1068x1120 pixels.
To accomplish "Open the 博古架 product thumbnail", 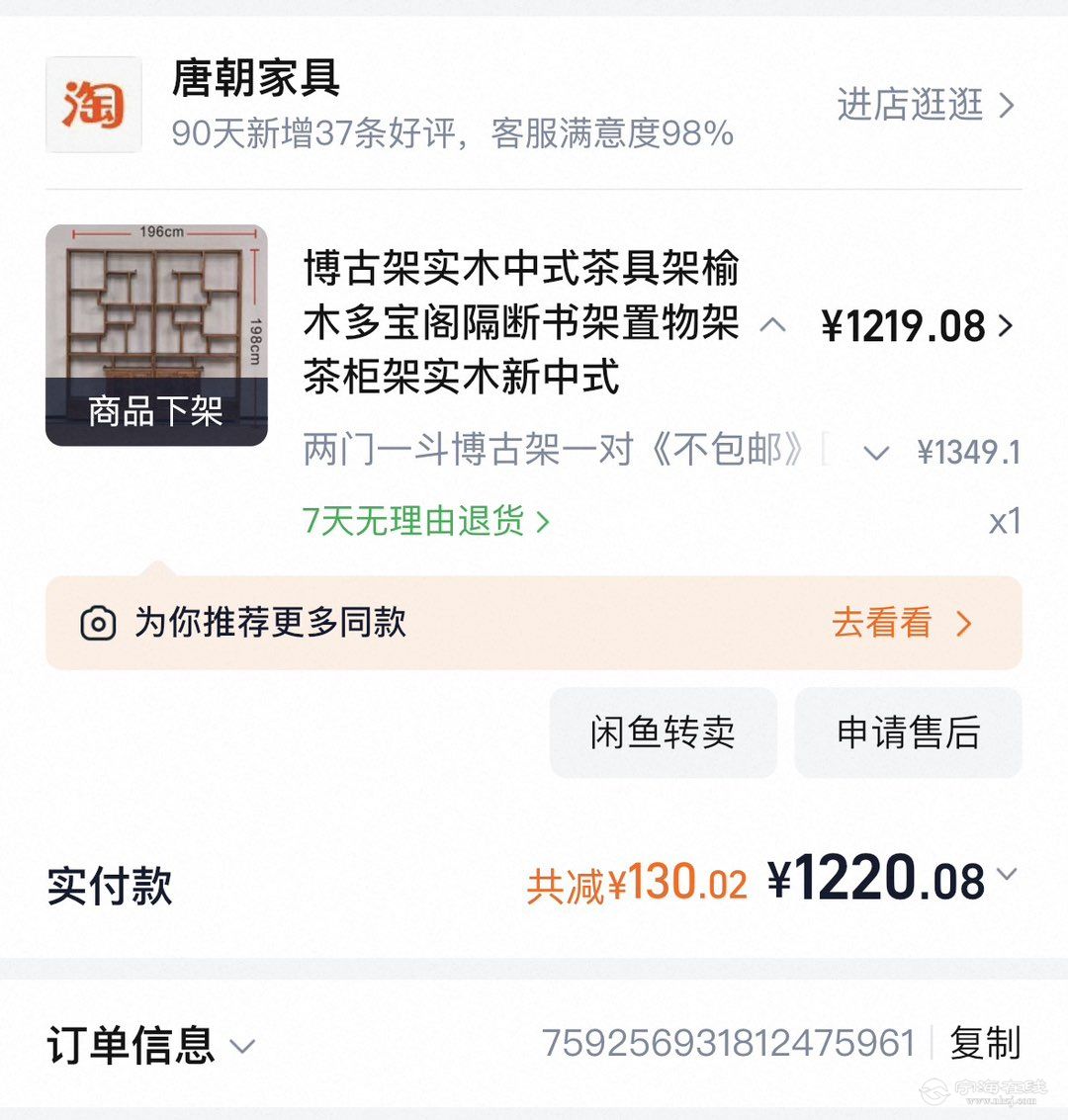I will coord(156,334).
